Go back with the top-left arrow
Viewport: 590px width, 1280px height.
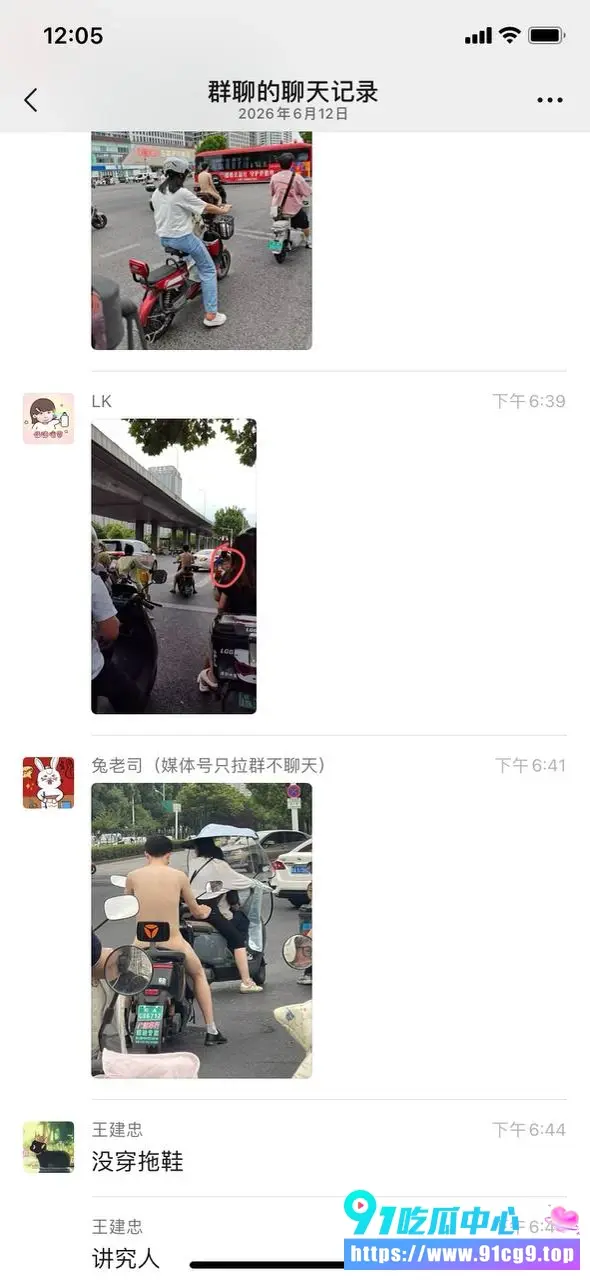[31, 100]
